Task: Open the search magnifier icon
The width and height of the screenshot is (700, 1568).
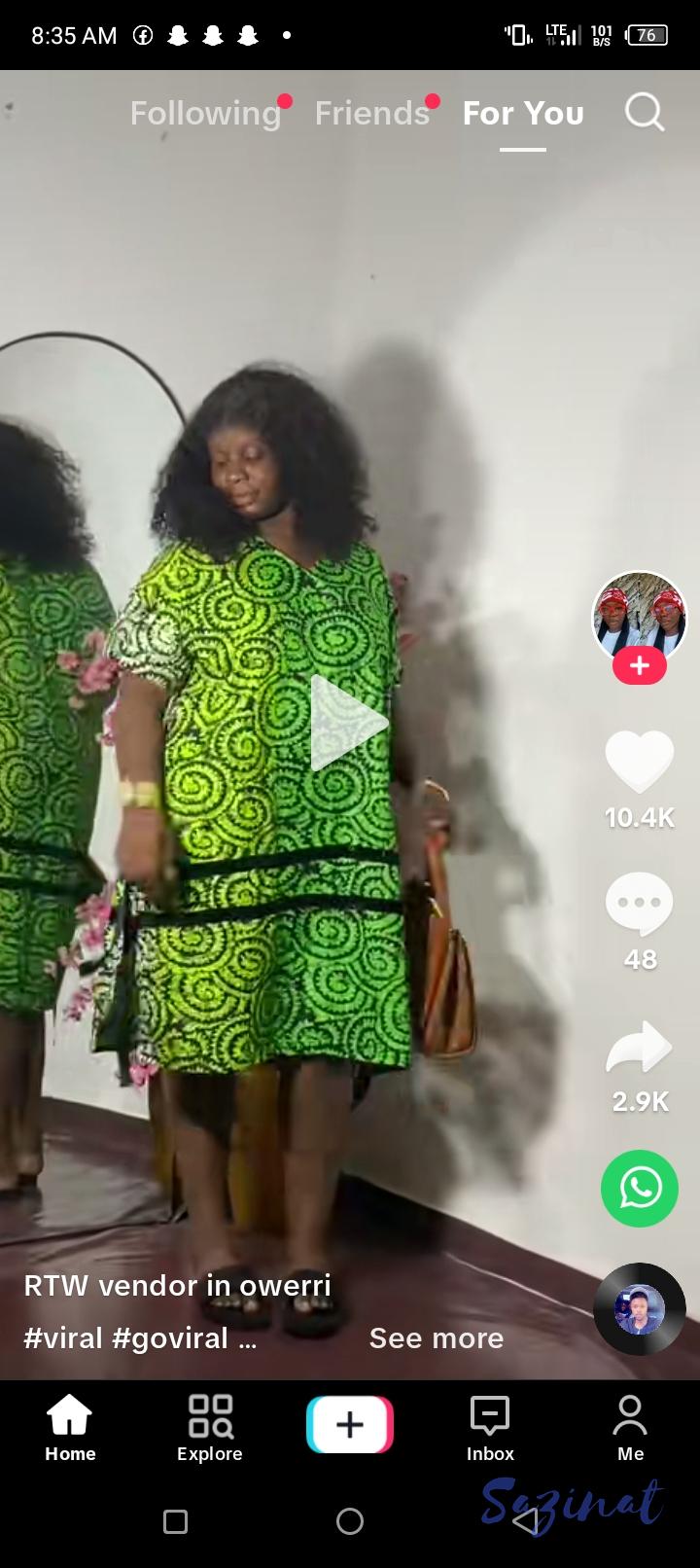Action: tap(645, 113)
